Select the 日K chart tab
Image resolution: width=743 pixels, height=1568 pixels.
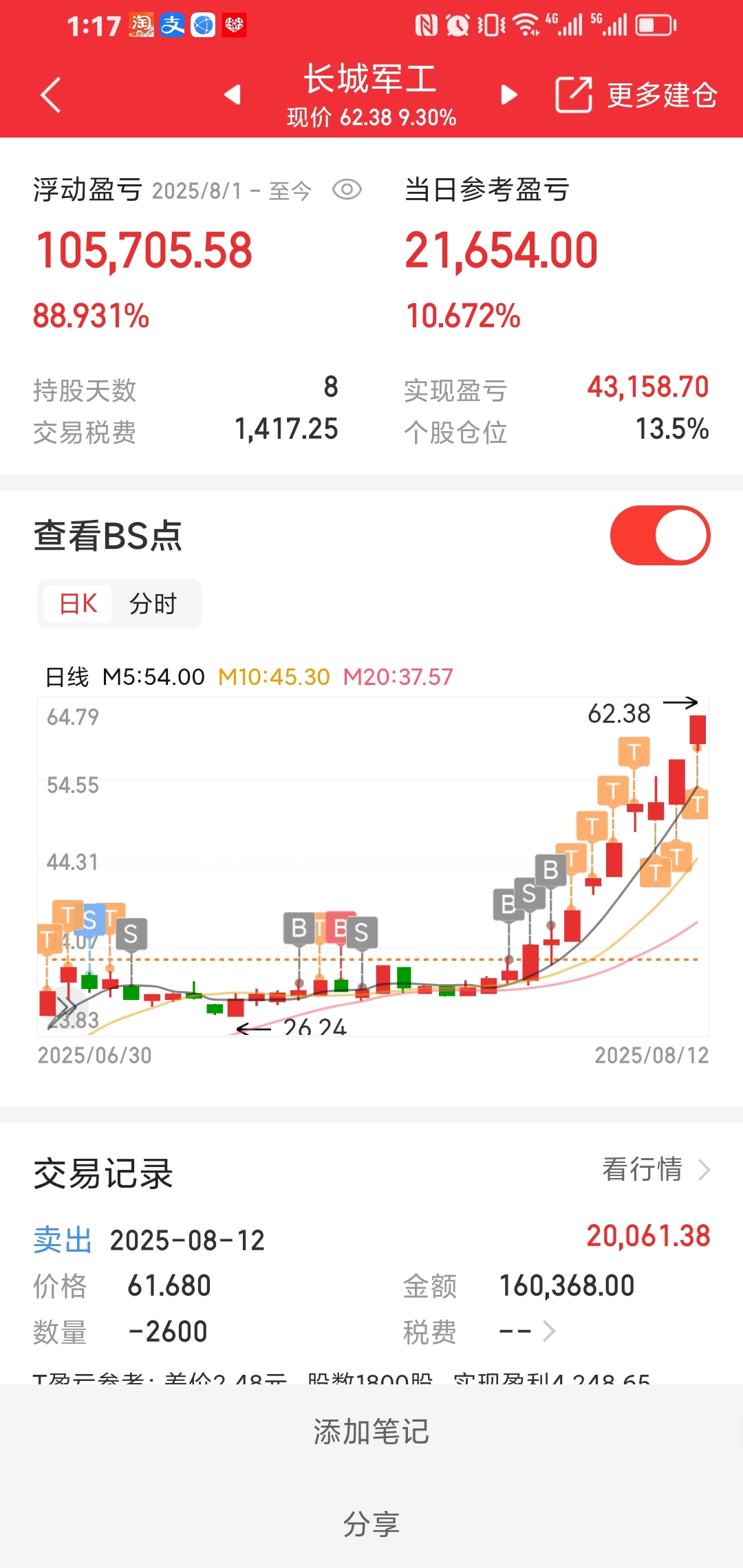tap(78, 604)
